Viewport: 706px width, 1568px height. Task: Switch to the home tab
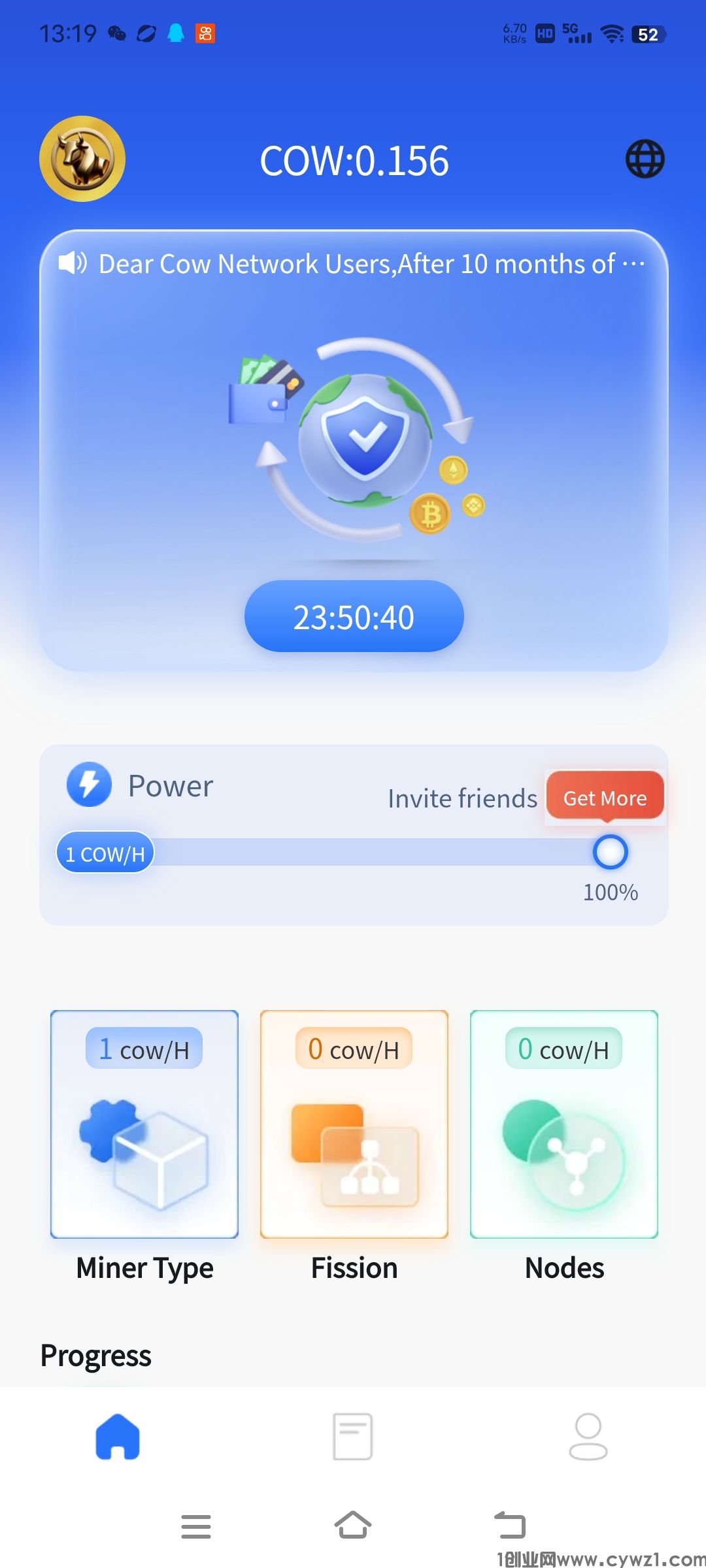(118, 1436)
